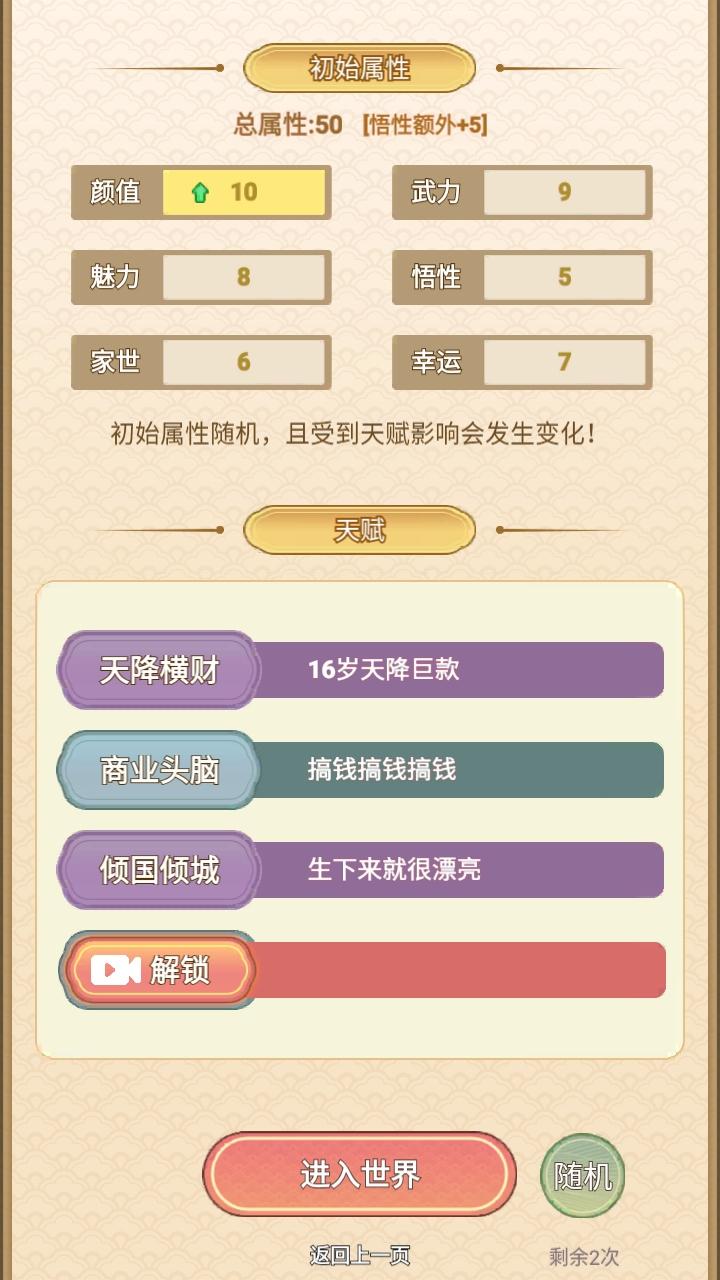The width and height of the screenshot is (720, 1280).
Task: Select the 天降横财 talent
Action: coord(160,670)
